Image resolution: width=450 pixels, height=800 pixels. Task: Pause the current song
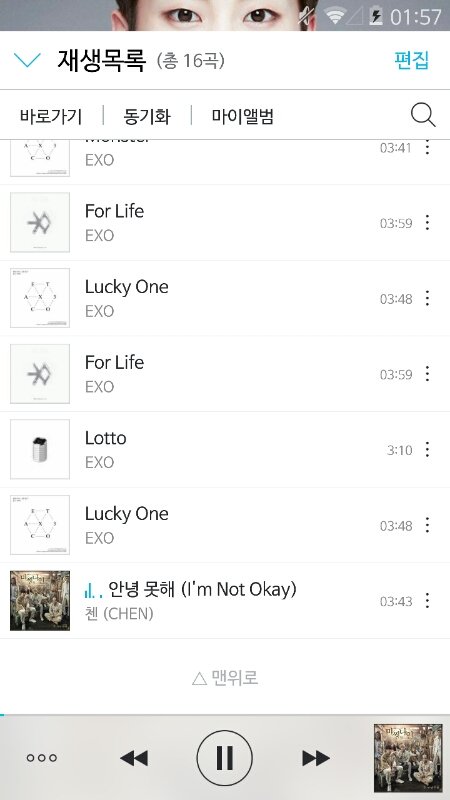tap(224, 758)
